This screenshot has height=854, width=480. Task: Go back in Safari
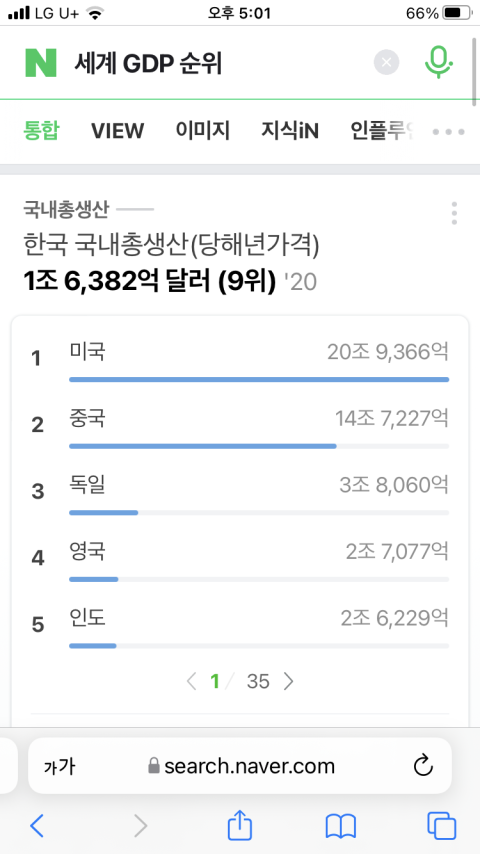37,826
